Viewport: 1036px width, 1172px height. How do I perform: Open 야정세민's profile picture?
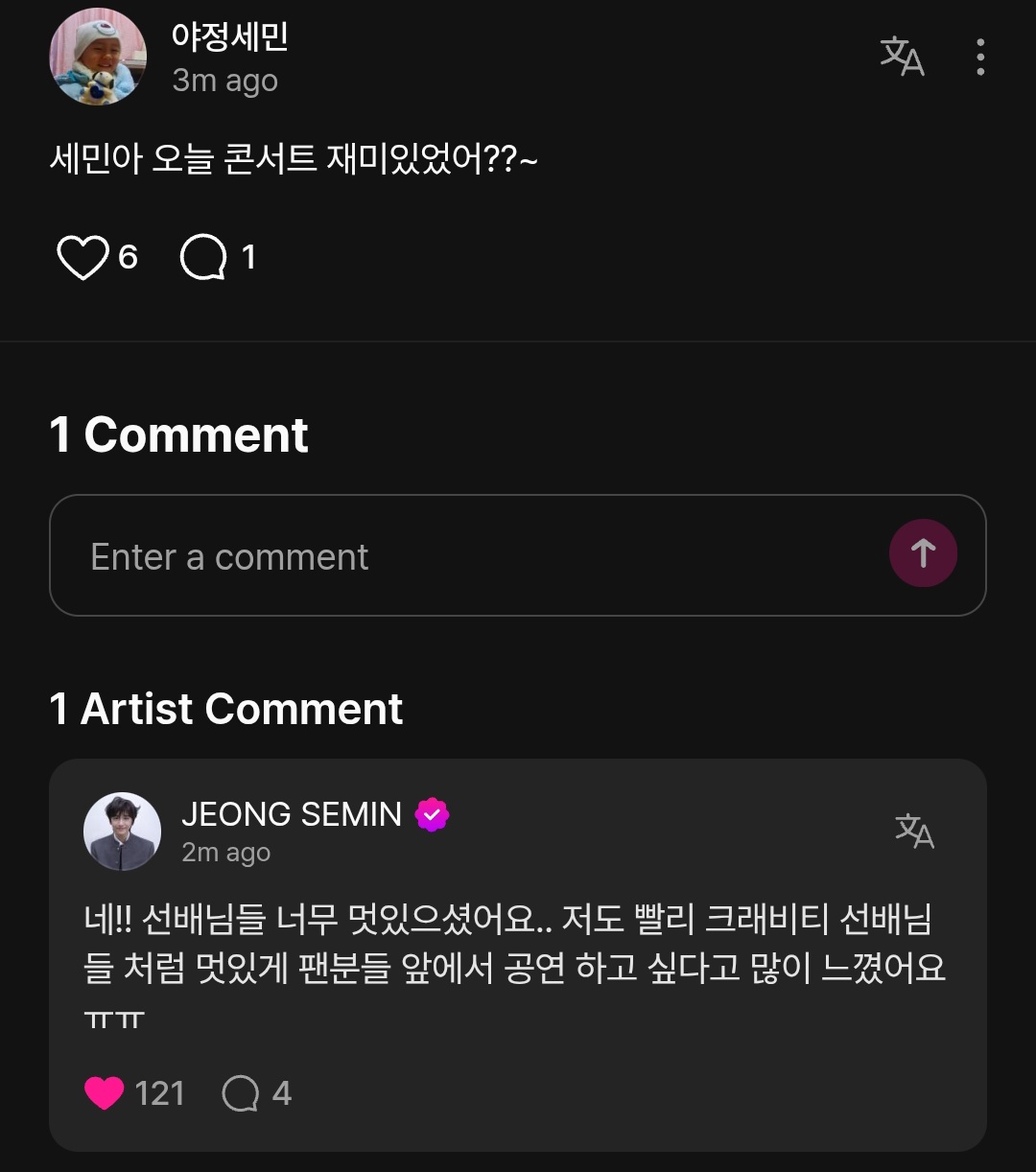coord(98,58)
